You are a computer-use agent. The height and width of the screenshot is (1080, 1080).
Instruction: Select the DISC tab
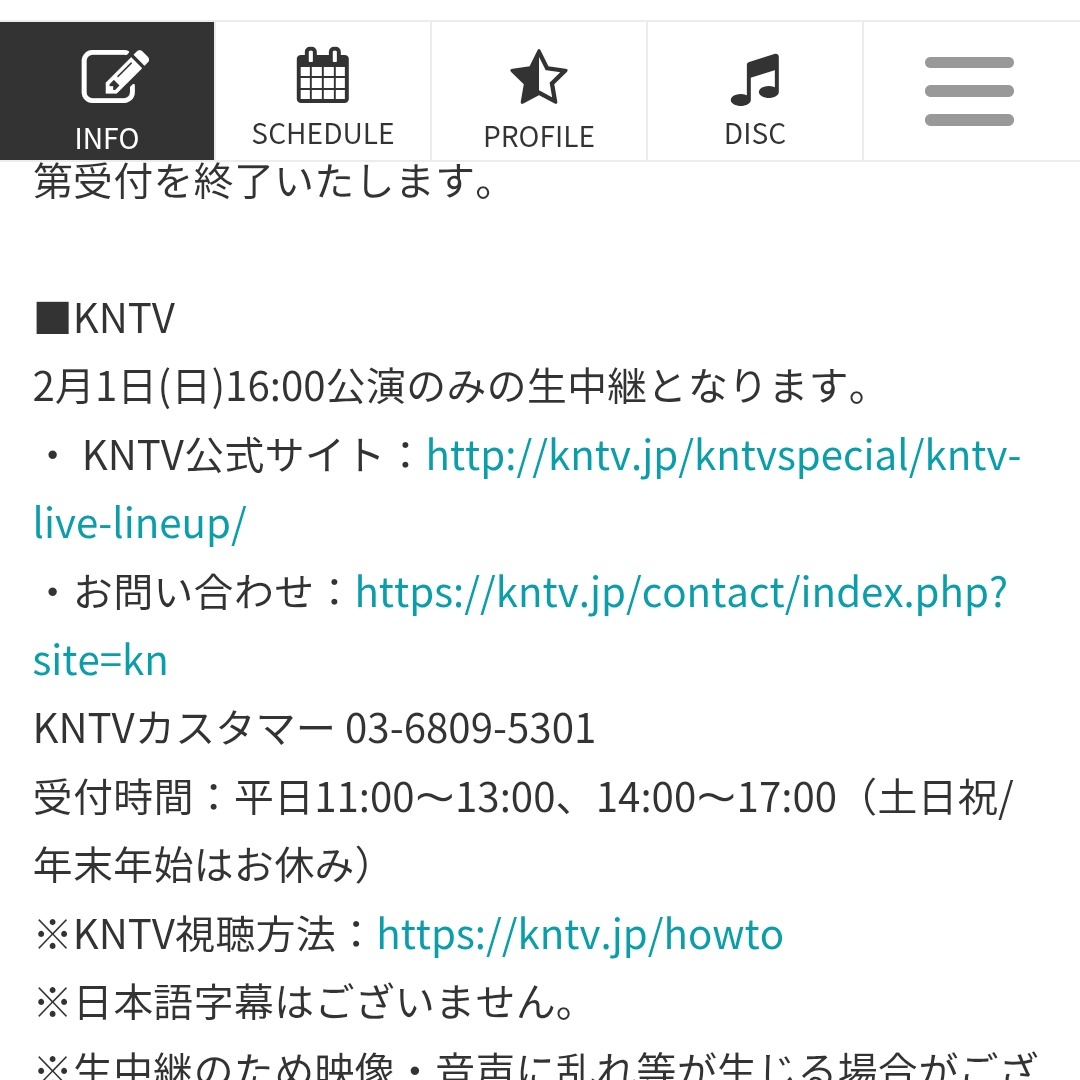pyautogui.click(x=755, y=92)
